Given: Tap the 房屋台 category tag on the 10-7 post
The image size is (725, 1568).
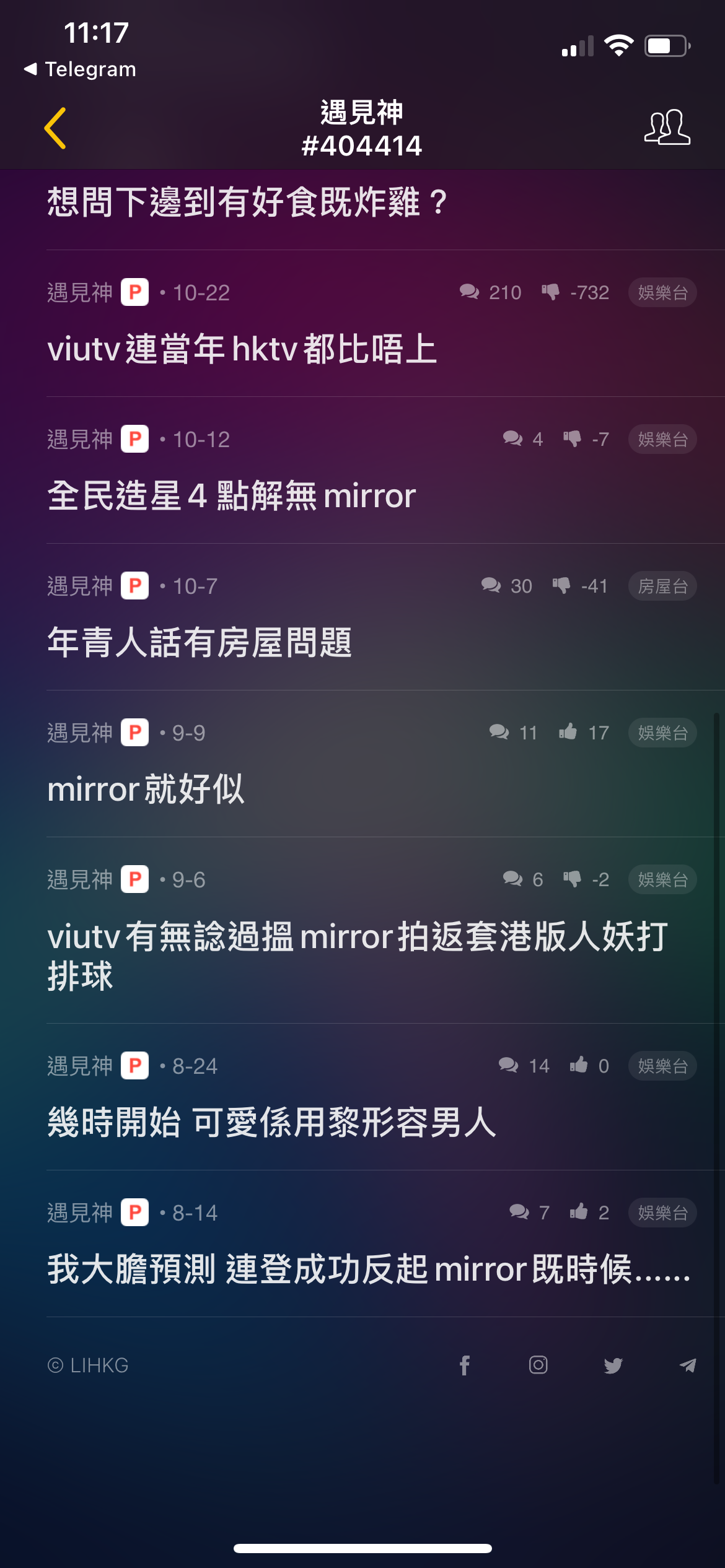Looking at the screenshot, I should point(662,586).
